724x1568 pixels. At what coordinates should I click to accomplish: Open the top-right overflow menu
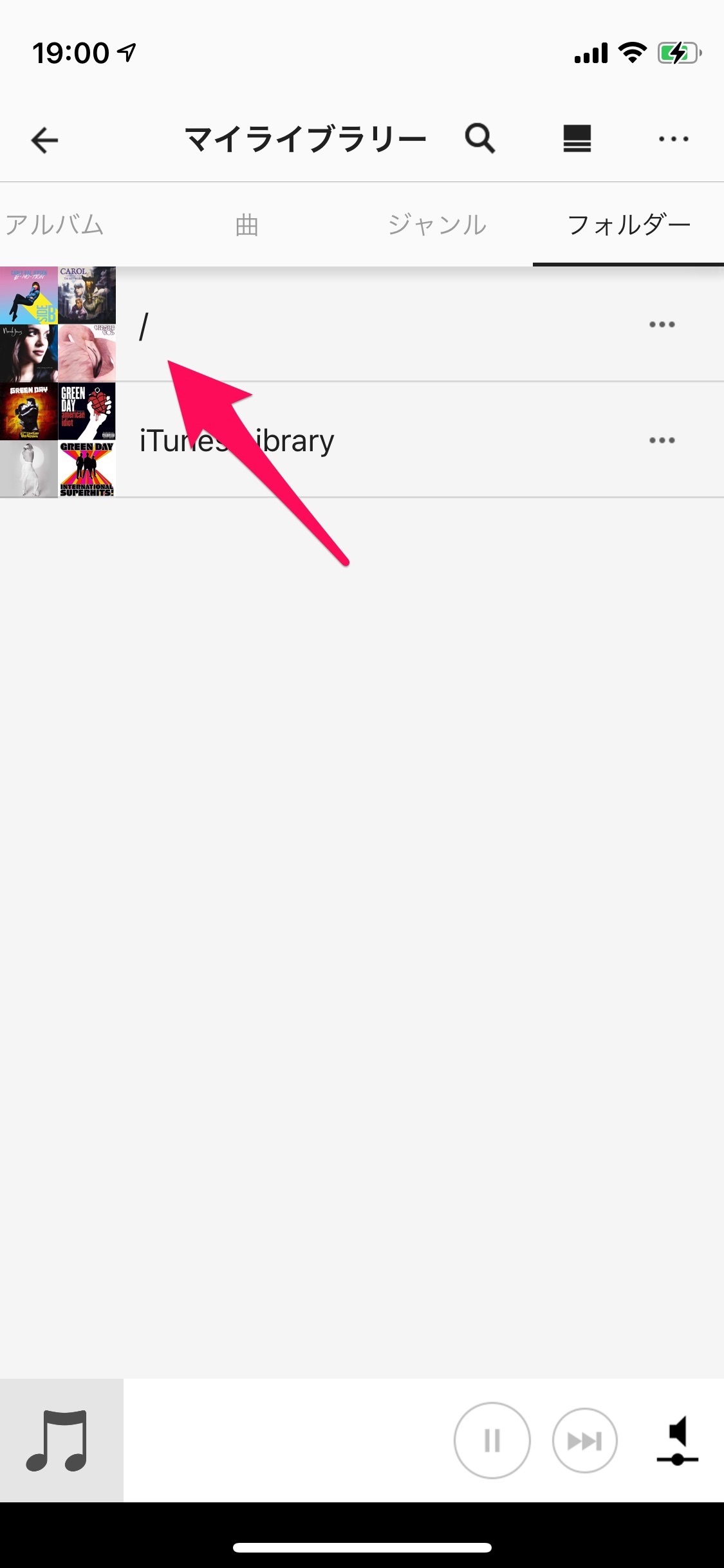[673, 138]
